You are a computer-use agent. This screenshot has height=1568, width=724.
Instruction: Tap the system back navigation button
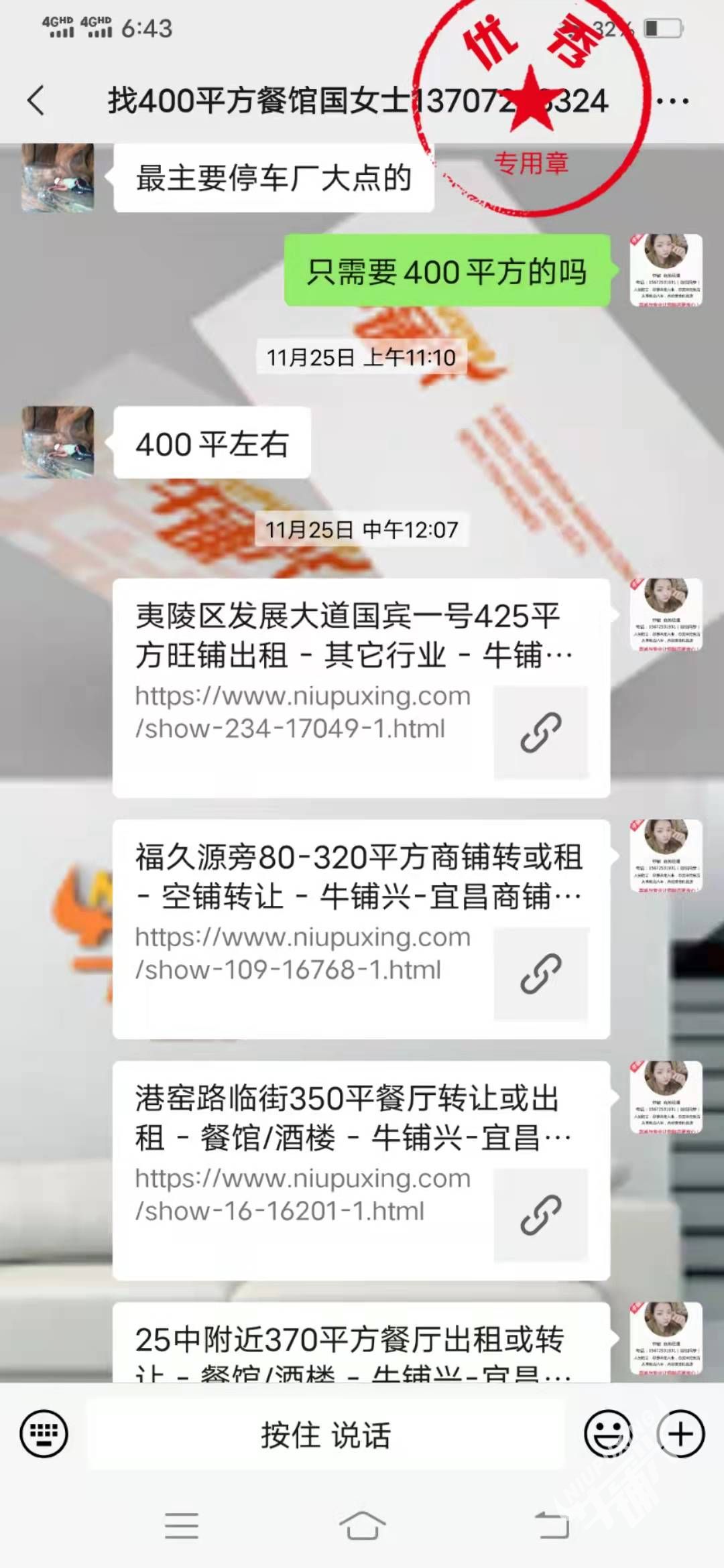pos(552,1526)
